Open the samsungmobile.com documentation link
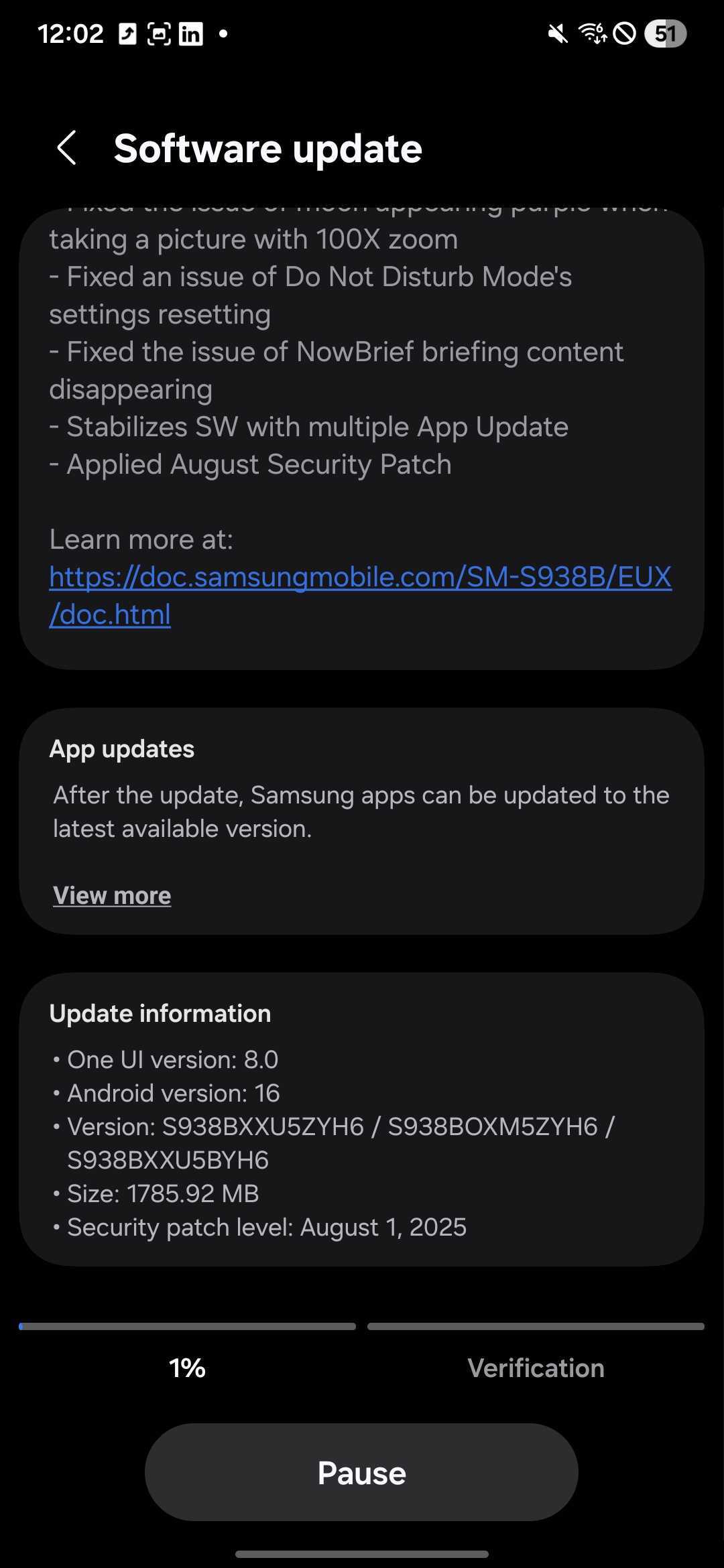The image size is (724, 1568). coord(361,577)
